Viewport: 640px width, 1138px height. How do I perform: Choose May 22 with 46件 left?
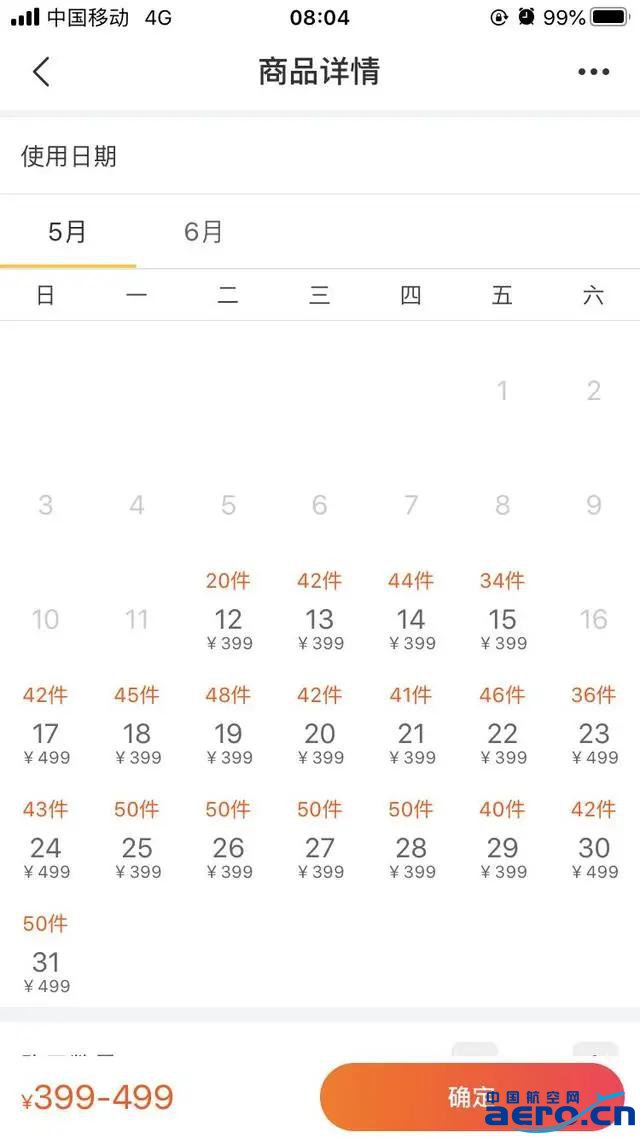(x=502, y=726)
